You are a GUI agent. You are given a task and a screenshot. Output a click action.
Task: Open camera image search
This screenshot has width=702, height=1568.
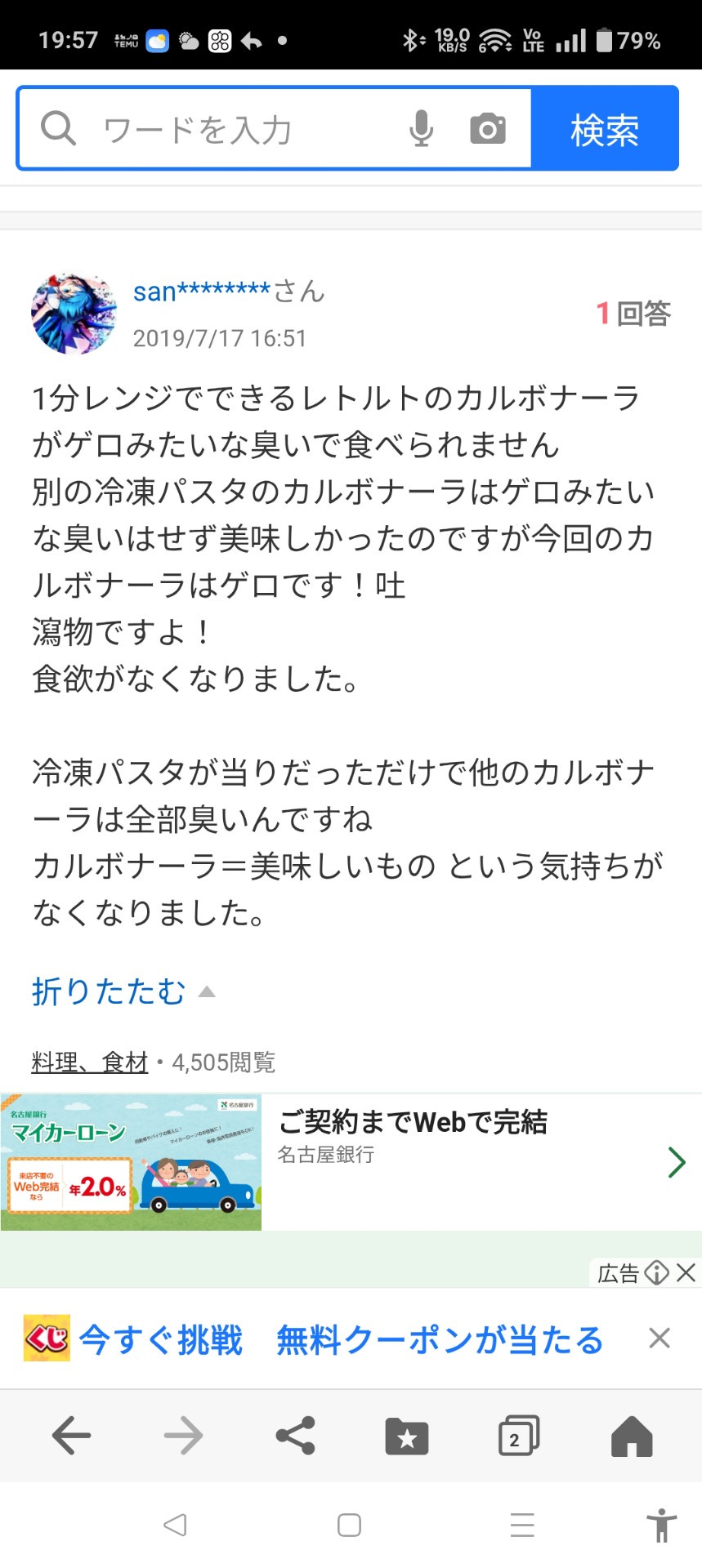pyautogui.click(x=488, y=129)
